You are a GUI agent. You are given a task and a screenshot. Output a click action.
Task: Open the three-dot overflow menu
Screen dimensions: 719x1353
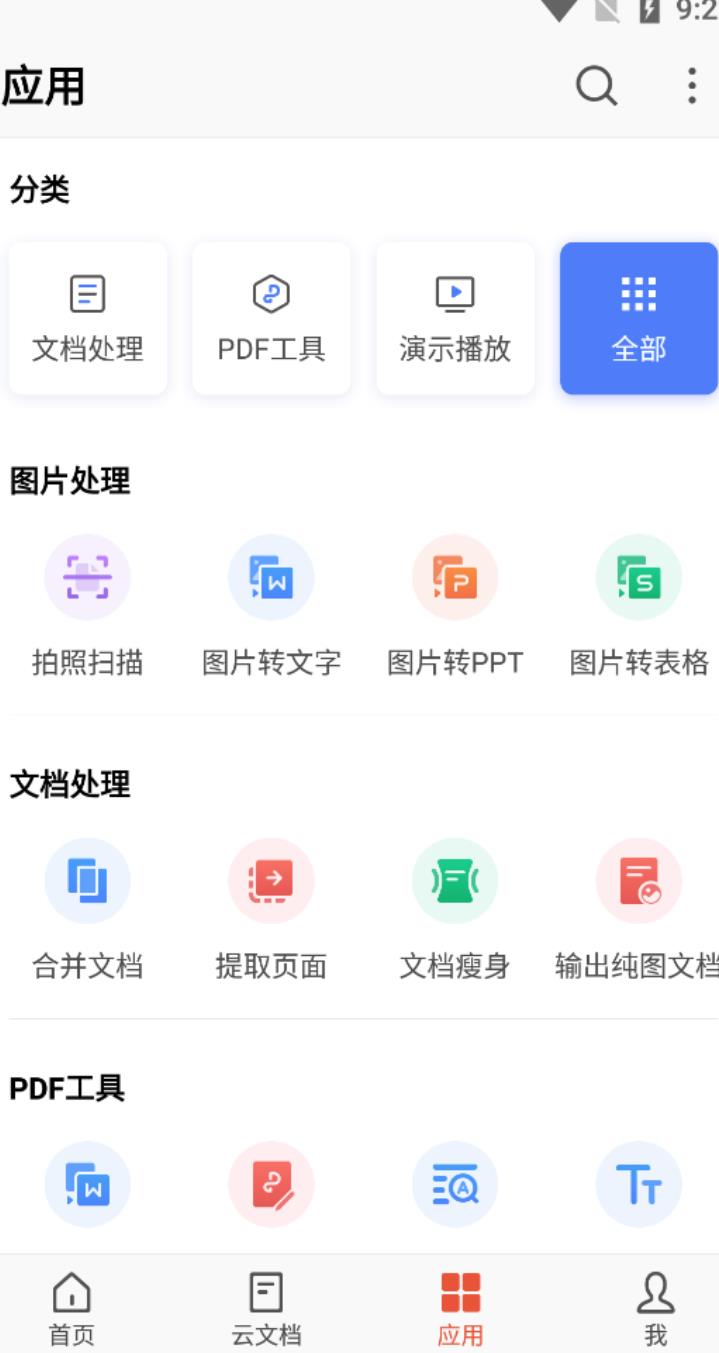(691, 87)
